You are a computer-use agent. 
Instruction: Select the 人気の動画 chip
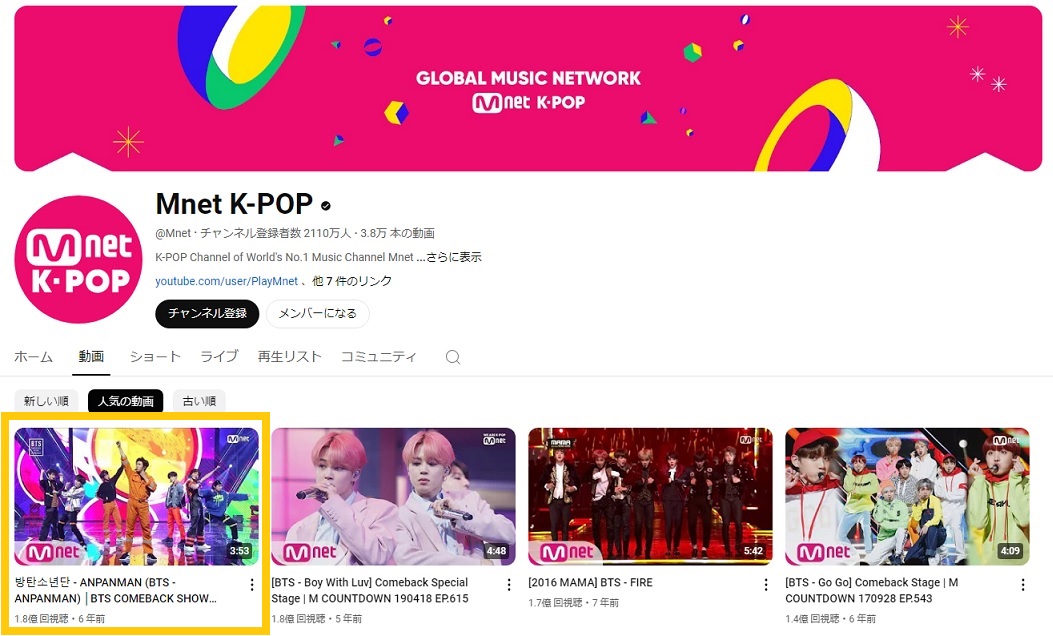125,401
